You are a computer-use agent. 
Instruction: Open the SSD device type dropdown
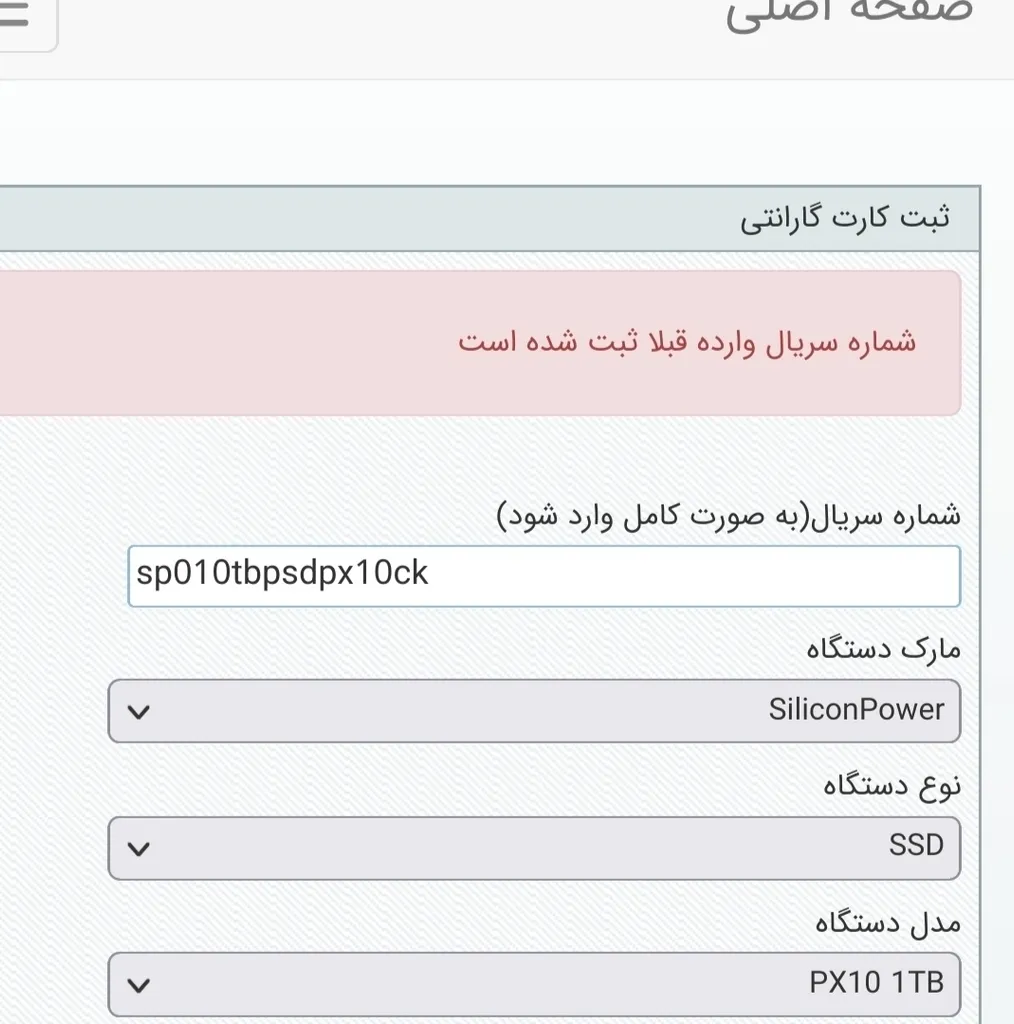point(534,847)
